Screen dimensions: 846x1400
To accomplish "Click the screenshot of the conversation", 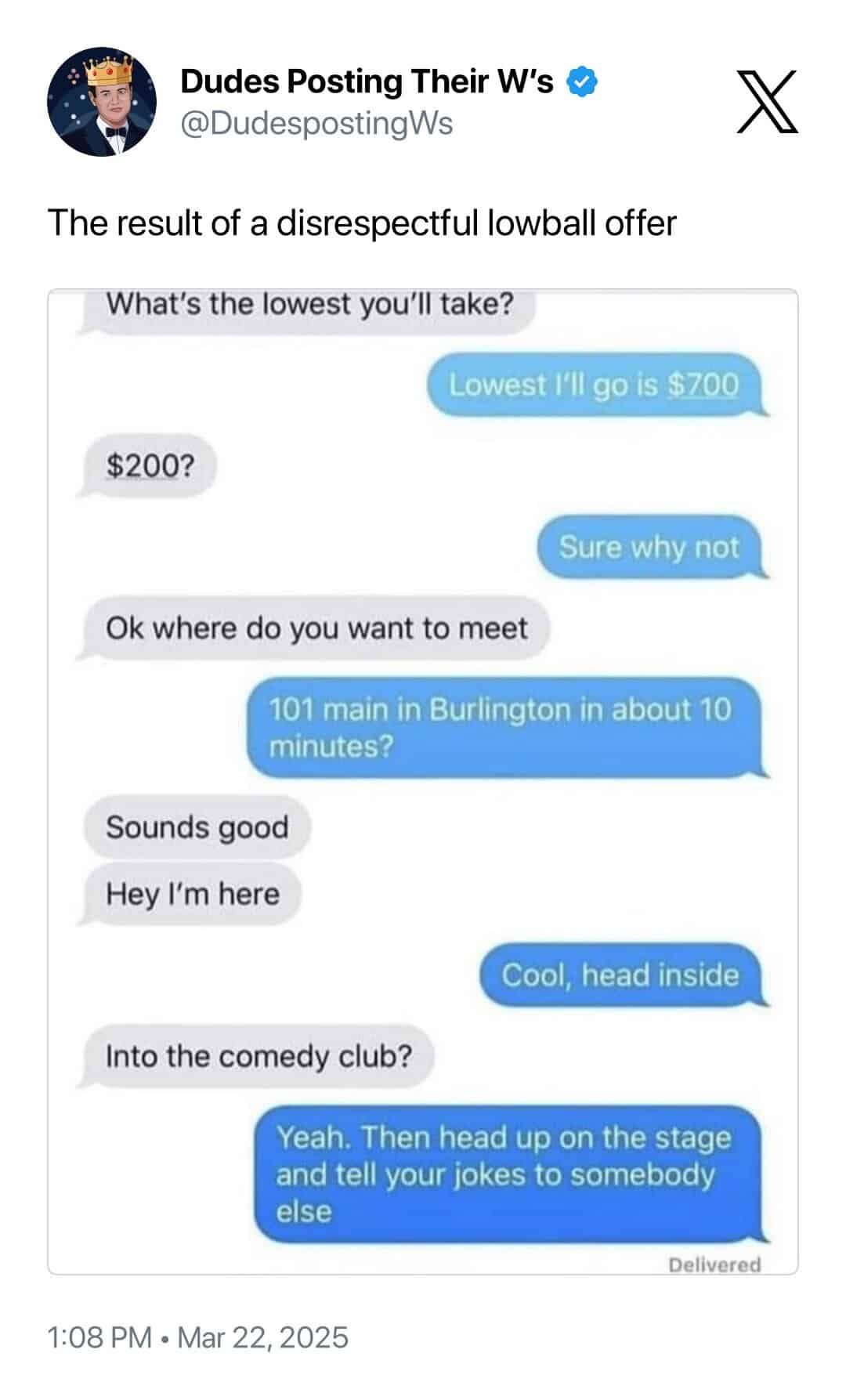I will click(x=423, y=783).
